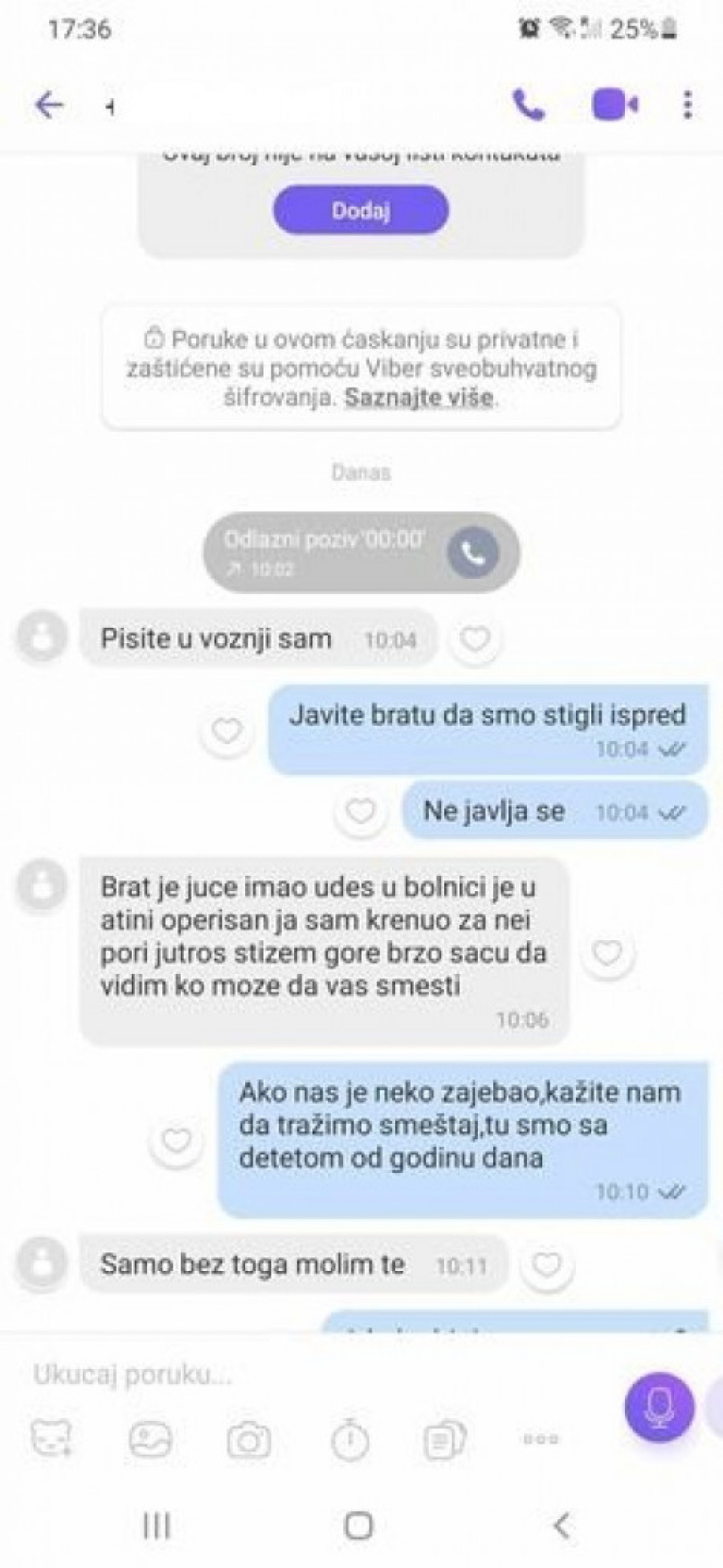This screenshot has height=1568, width=723.
Task: Open the Saznajte više link
Action: point(419,397)
